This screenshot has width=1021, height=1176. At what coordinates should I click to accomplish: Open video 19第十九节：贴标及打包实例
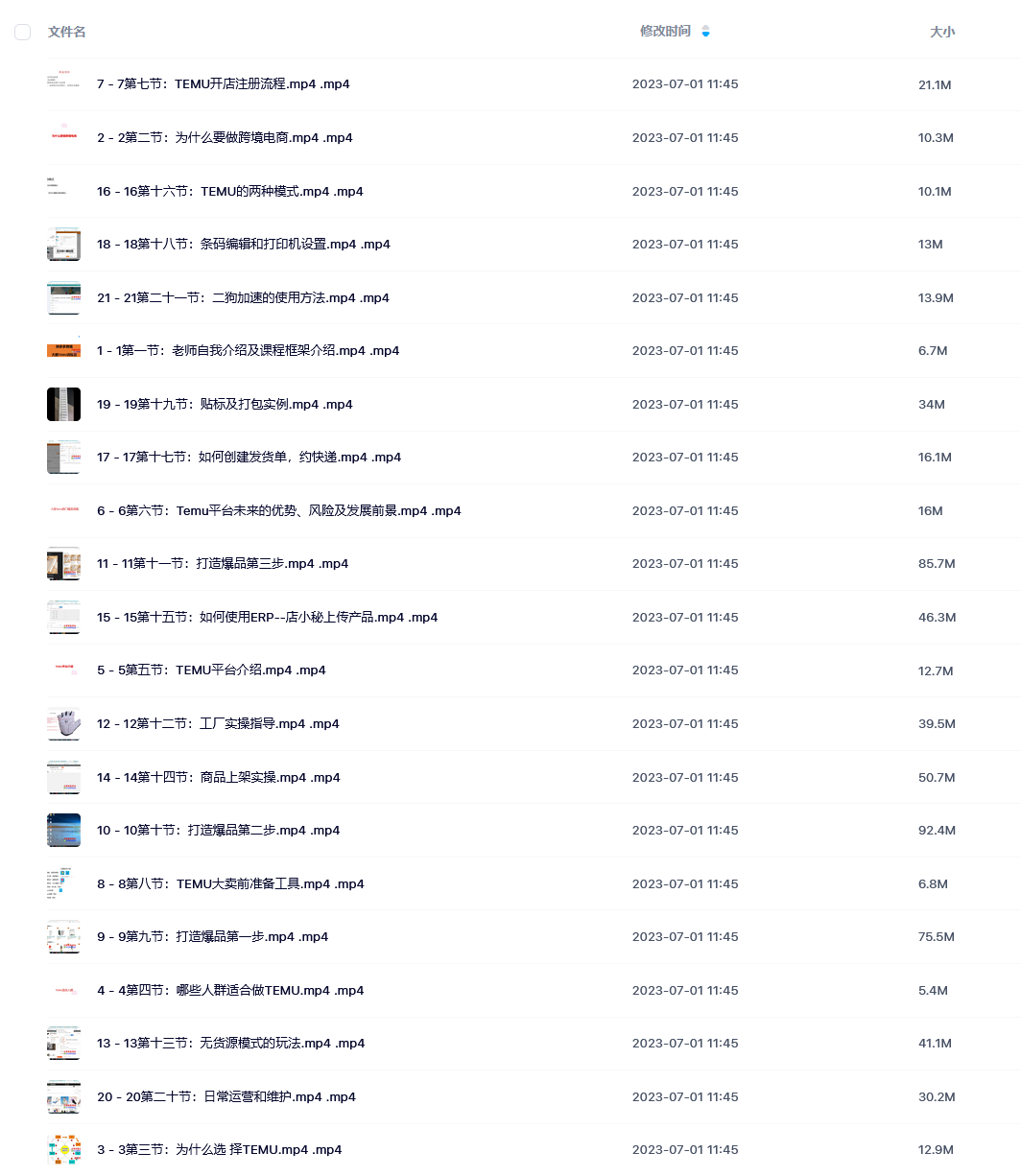pyautogui.click(x=225, y=405)
